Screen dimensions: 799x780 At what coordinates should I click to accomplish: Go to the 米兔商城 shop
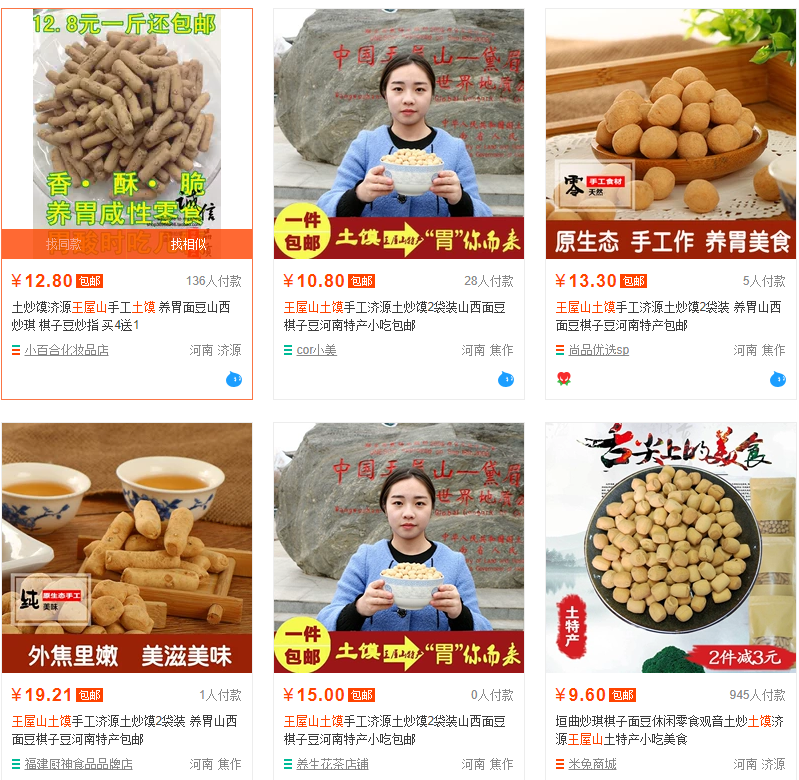tap(592, 765)
